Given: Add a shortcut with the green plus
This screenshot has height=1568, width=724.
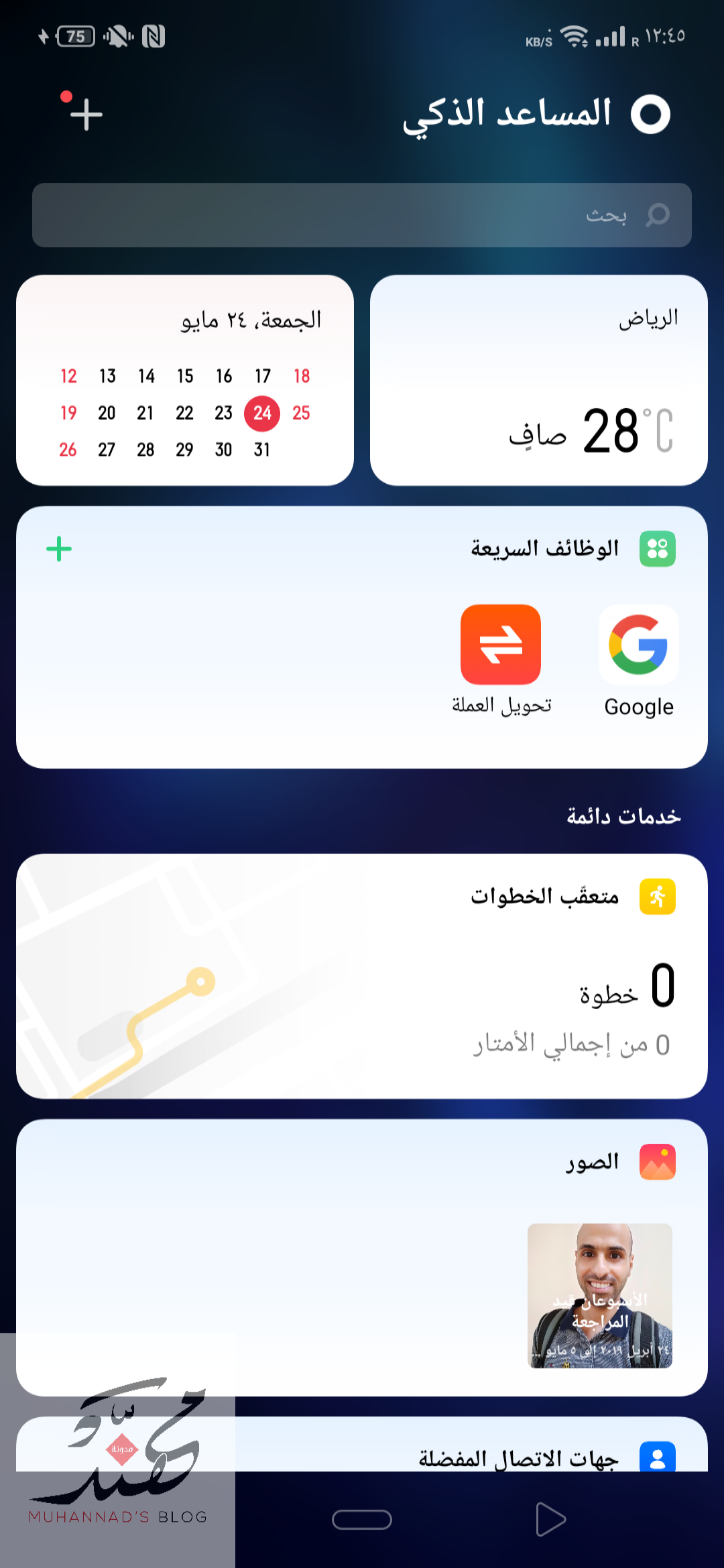Looking at the screenshot, I should click(59, 549).
